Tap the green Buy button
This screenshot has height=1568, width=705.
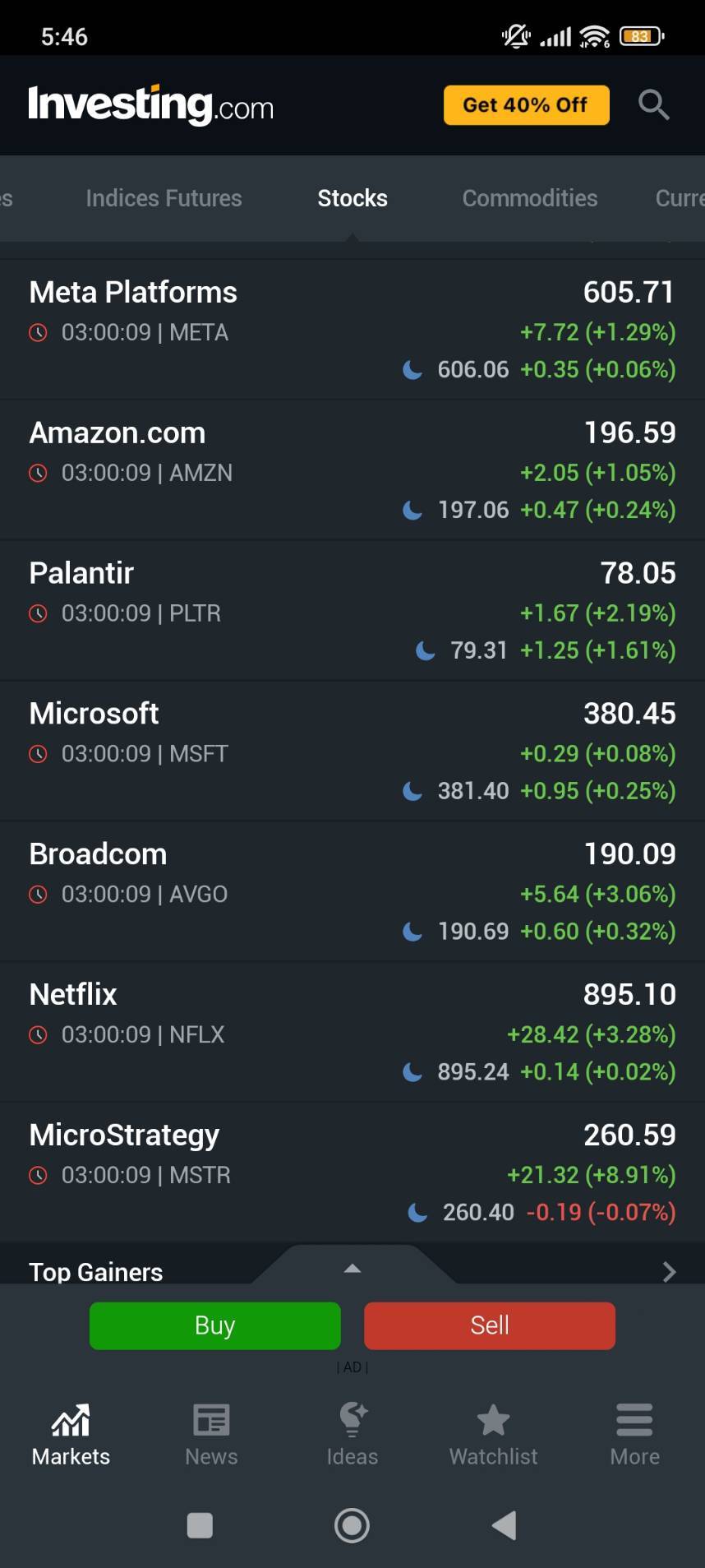click(215, 1325)
